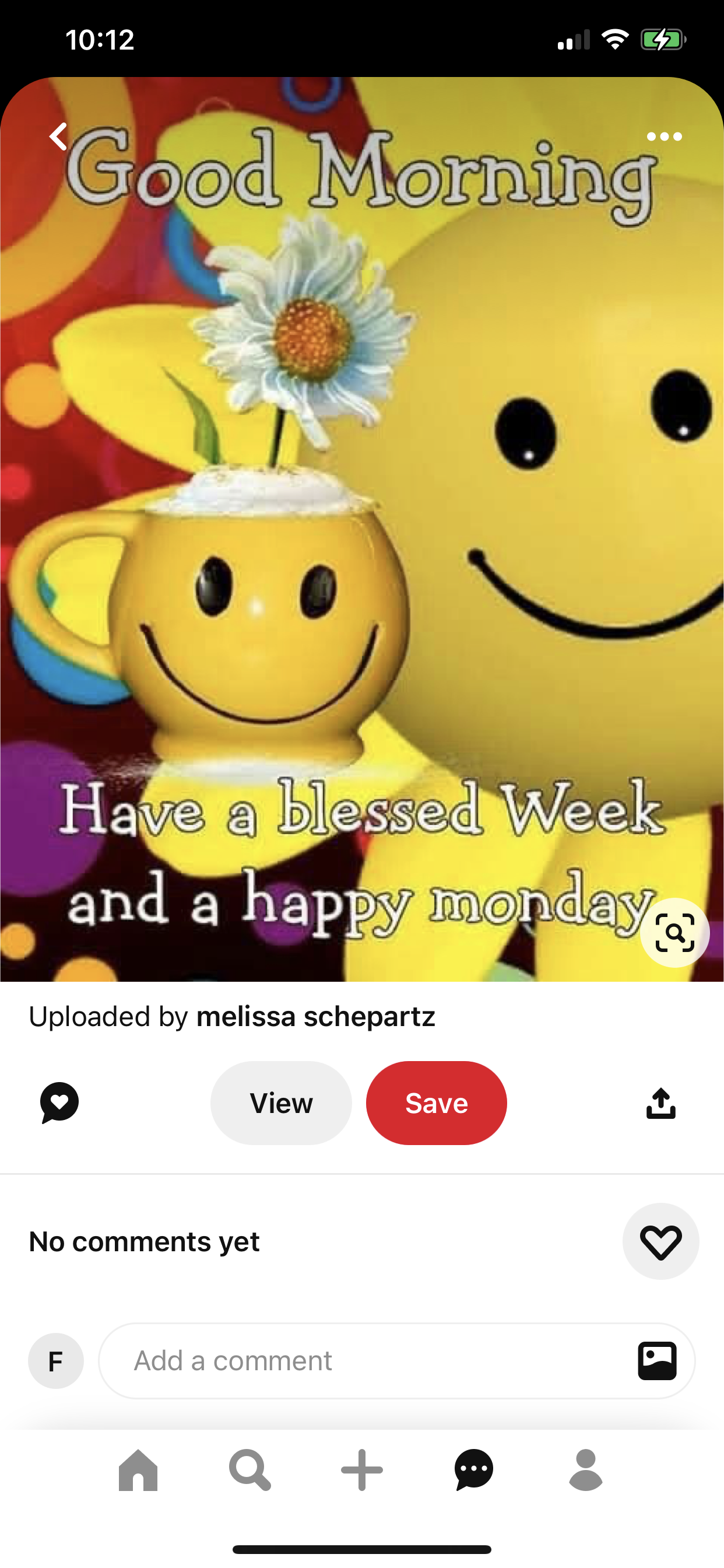Viewport: 724px width, 1568px height.
Task: Go to the profile tab
Action: 585,1470
